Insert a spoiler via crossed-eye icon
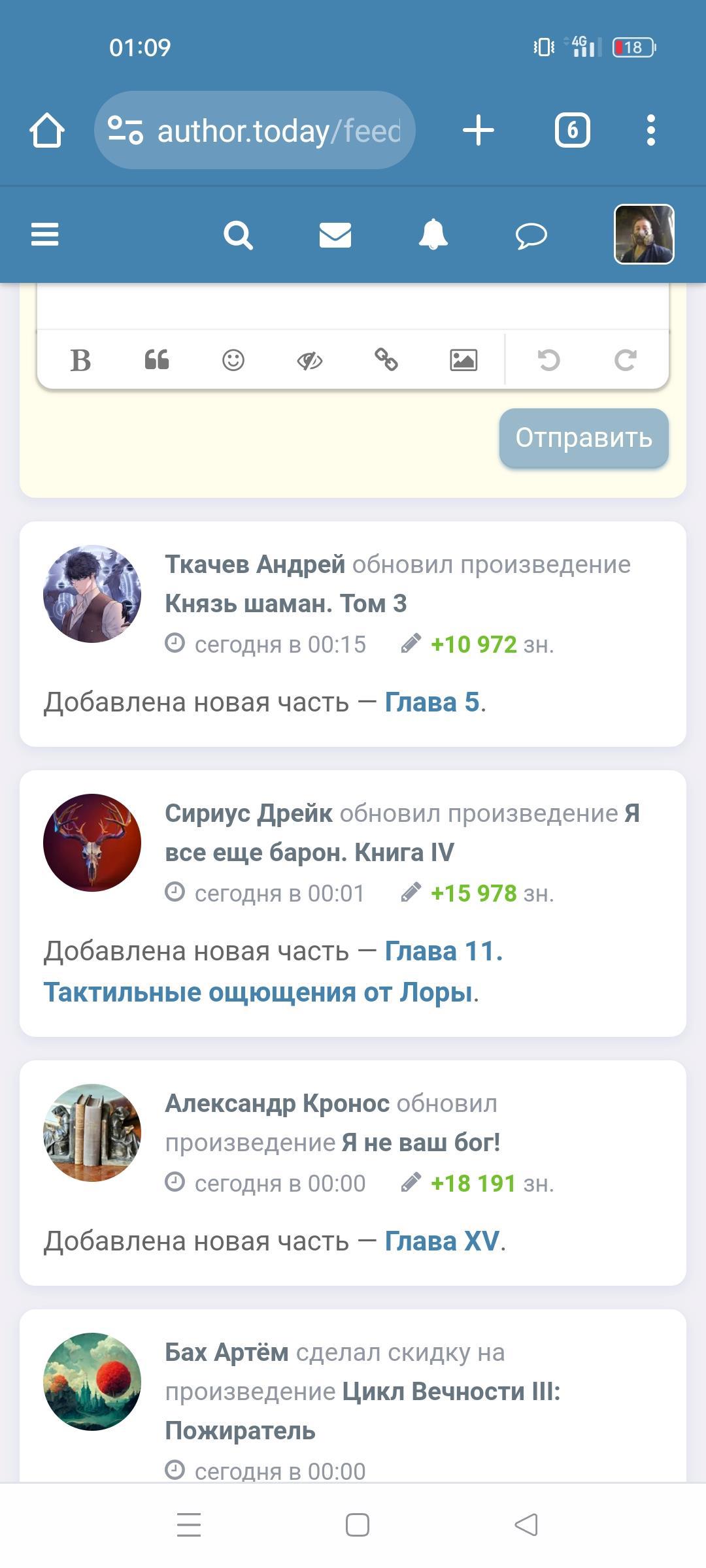The image size is (706, 1568). pyautogui.click(x=310, y=360)
